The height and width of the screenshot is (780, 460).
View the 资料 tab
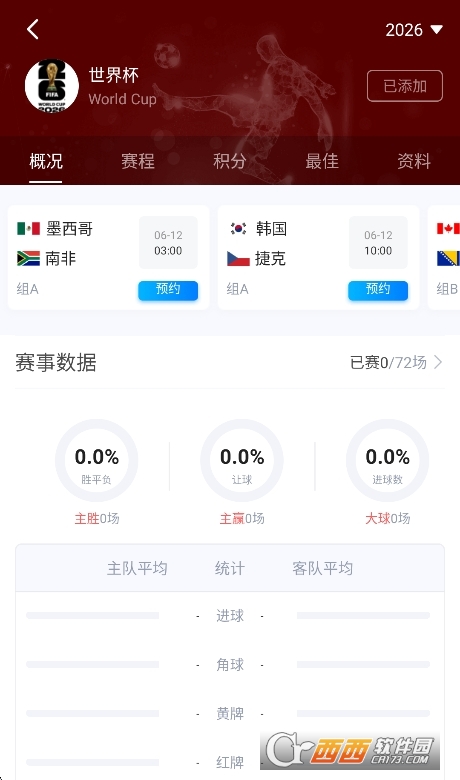[x=414, y=161]
